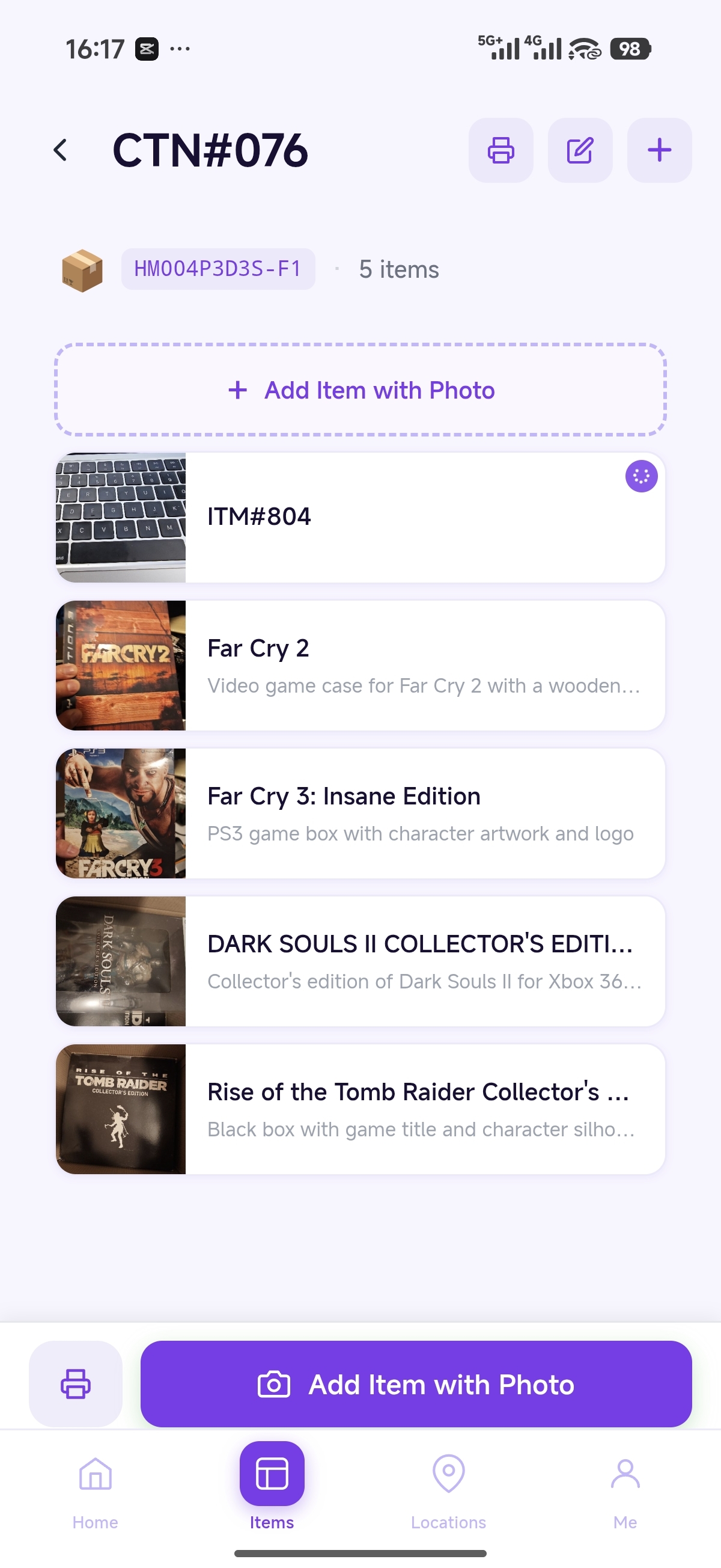Edit the CTN#076 container details

click(580, 150)
